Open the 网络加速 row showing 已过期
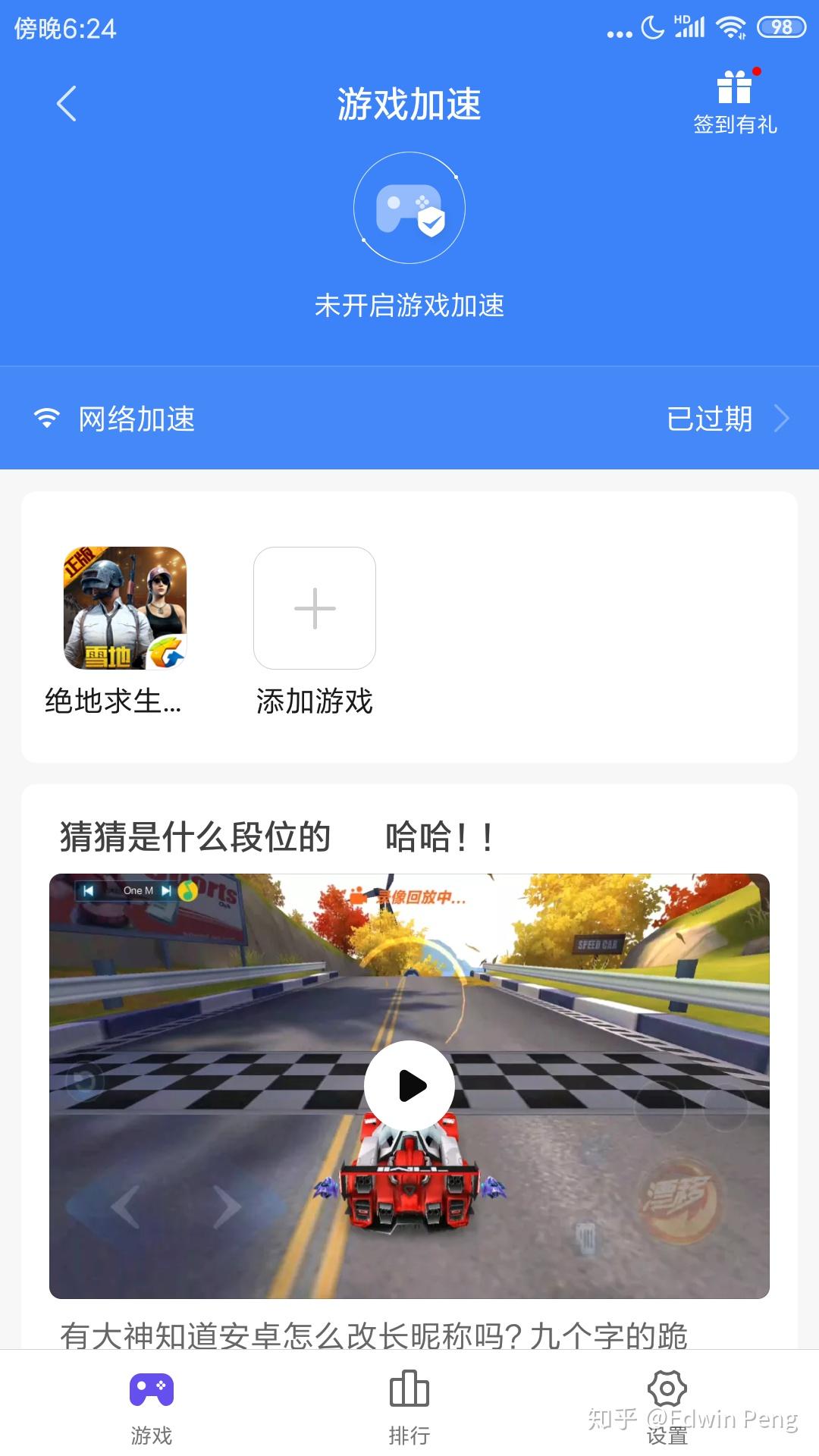The image size is (819, 1456). (409, 418)
